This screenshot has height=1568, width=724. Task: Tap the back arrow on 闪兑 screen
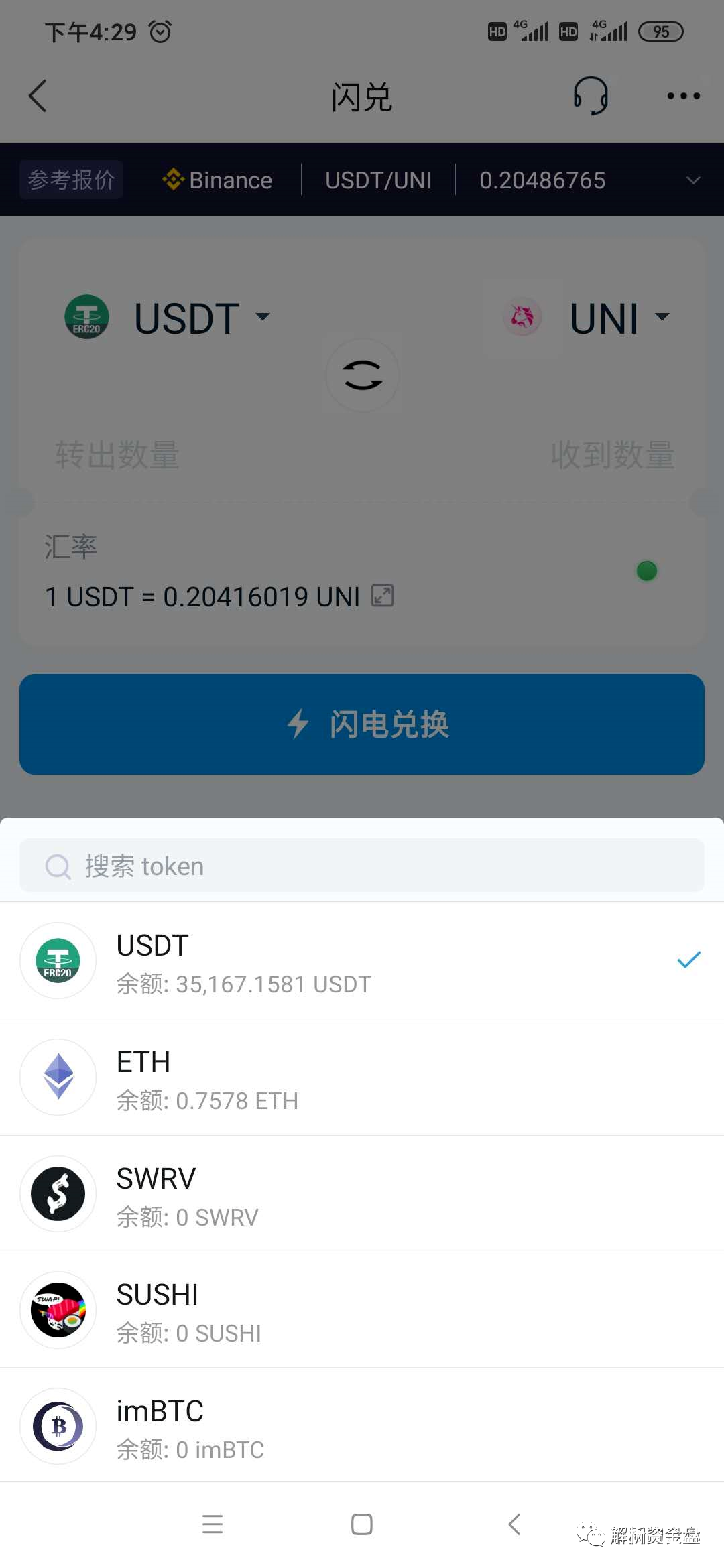(x=38, y=96)
